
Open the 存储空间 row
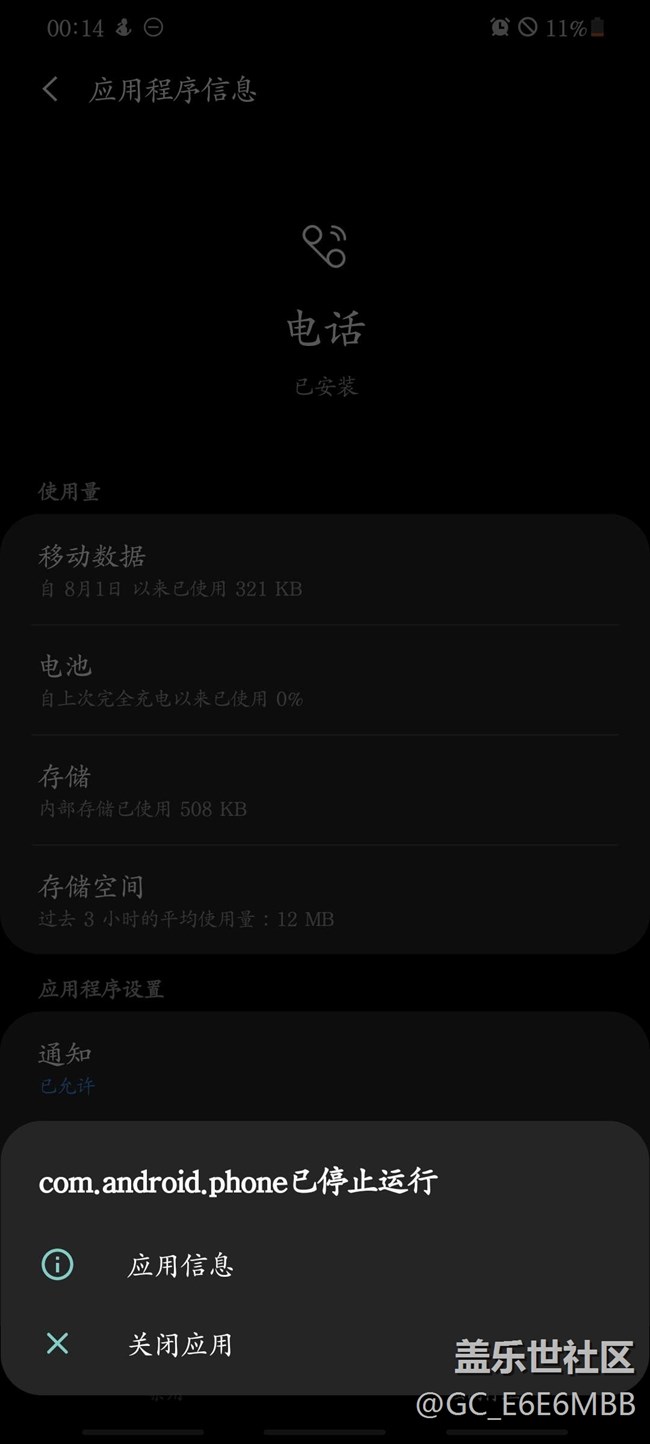tap(324, 900)
